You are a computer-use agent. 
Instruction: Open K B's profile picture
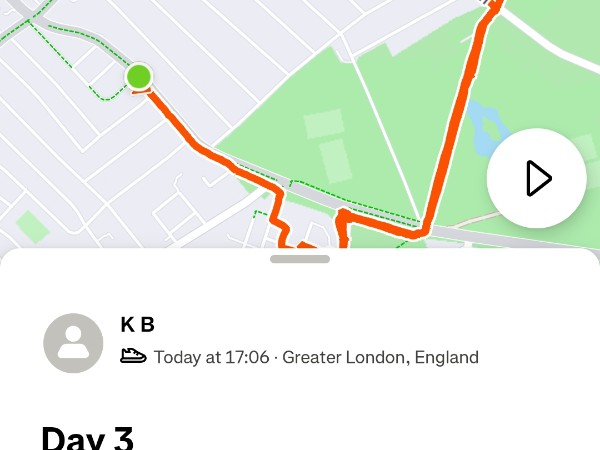tap(73, 343)
